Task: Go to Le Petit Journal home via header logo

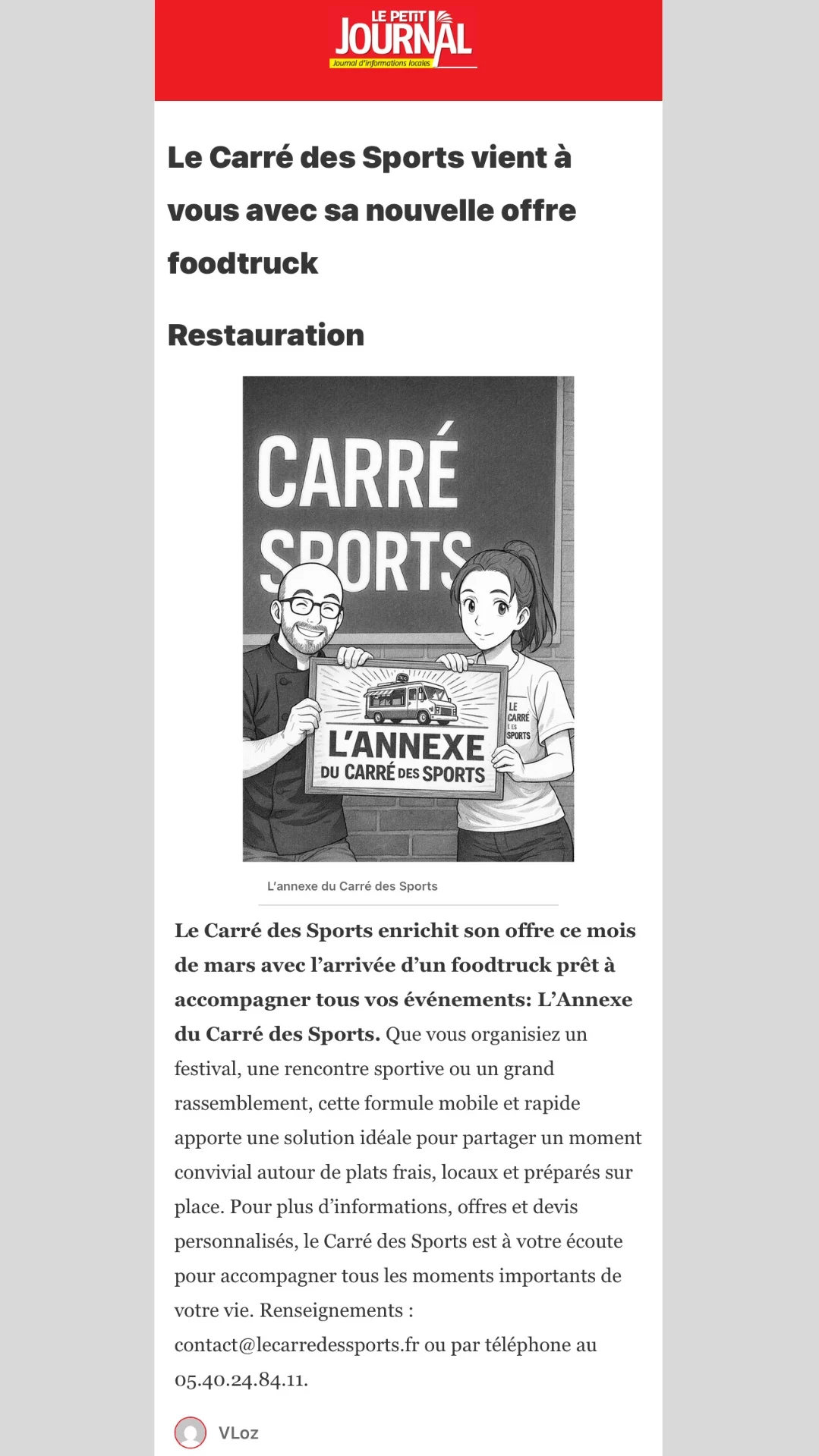Action: click(405, 41)
